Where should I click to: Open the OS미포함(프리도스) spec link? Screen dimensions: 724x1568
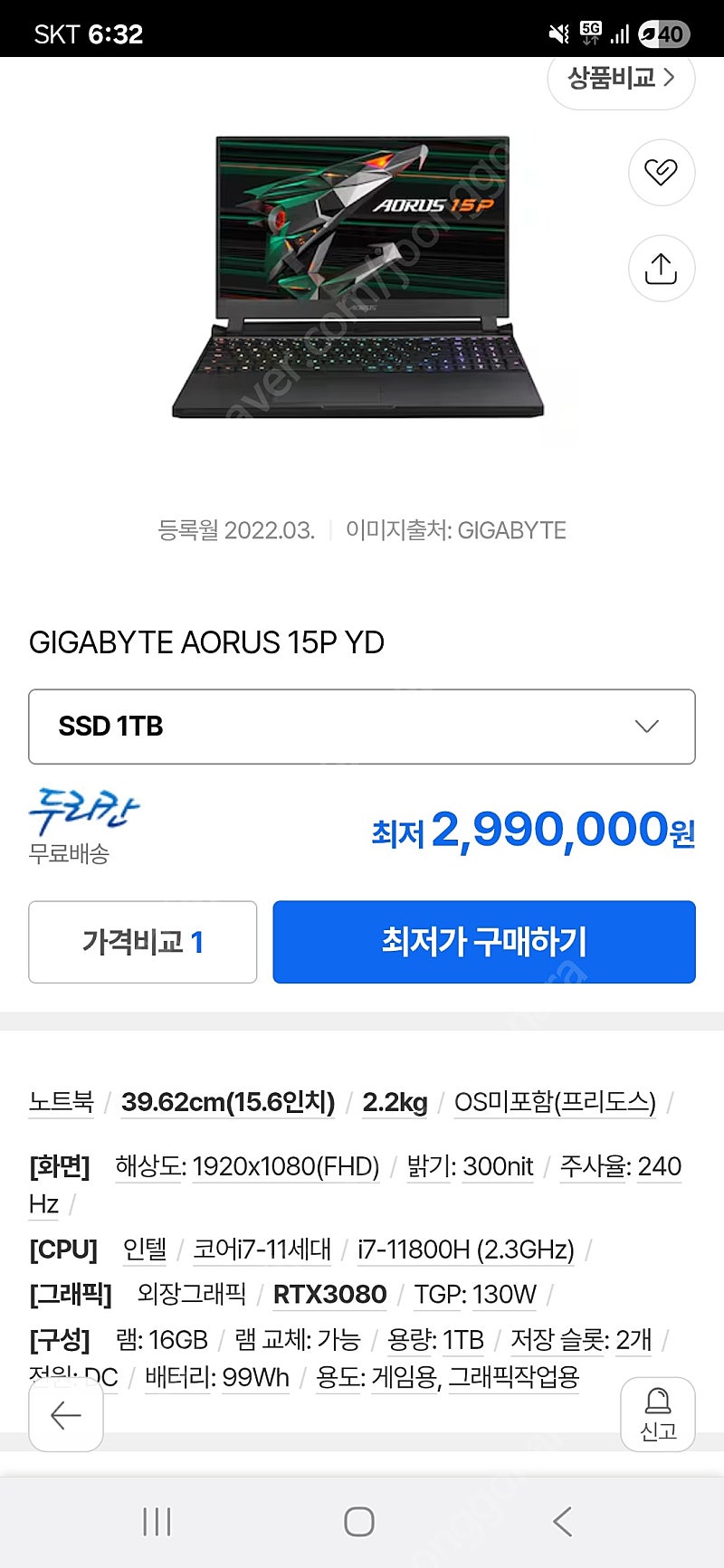(x=555, y=1102)
